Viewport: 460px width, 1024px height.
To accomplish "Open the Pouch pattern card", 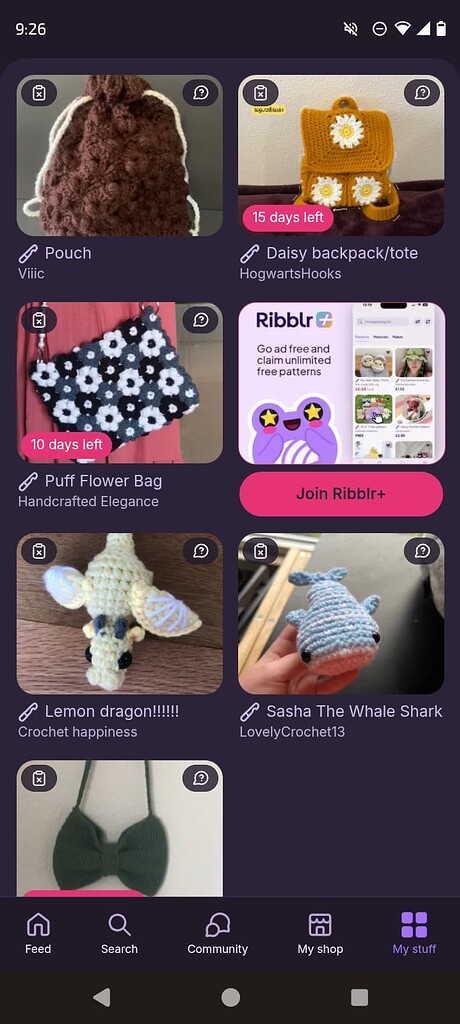I will tap(120, 155).
